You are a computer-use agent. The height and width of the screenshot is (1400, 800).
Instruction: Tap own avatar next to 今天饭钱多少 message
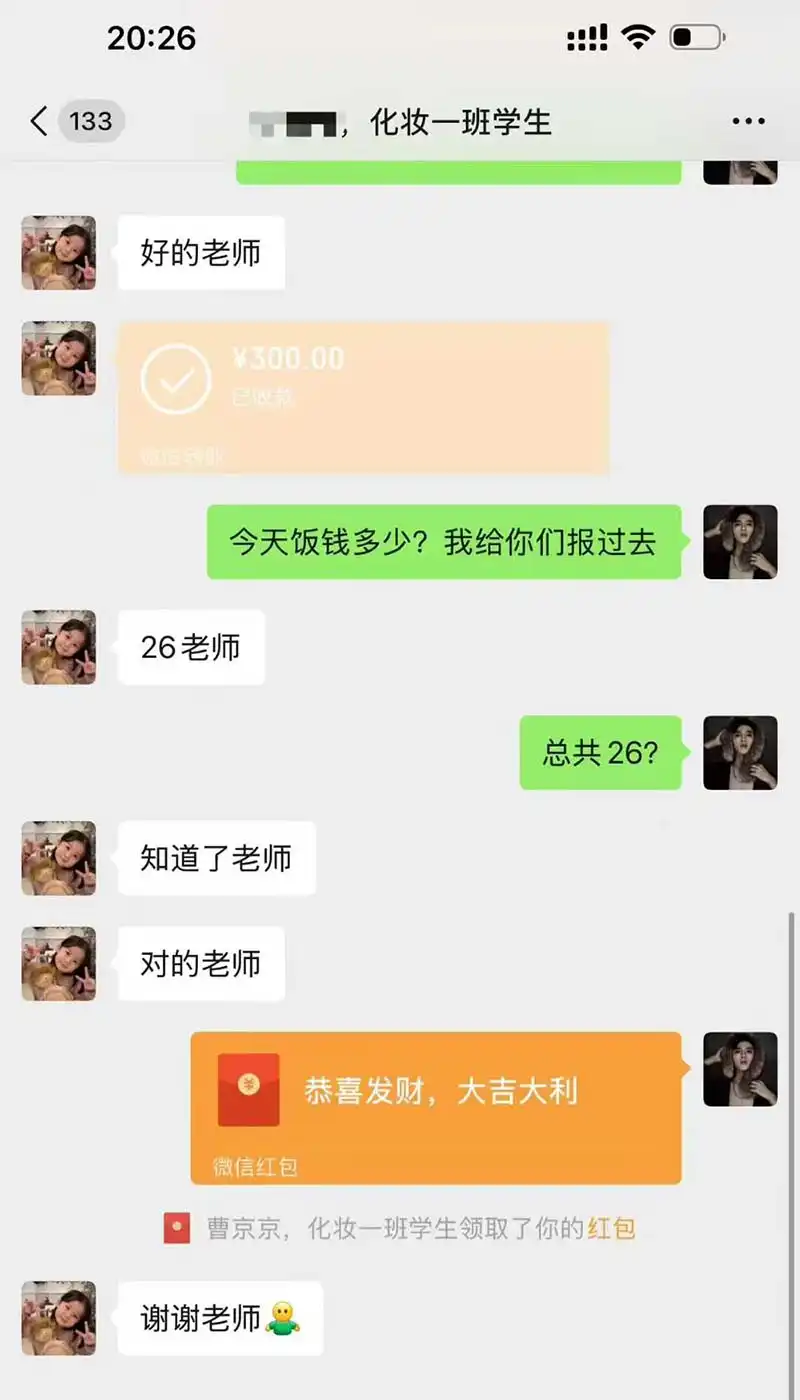coord(740,542)
